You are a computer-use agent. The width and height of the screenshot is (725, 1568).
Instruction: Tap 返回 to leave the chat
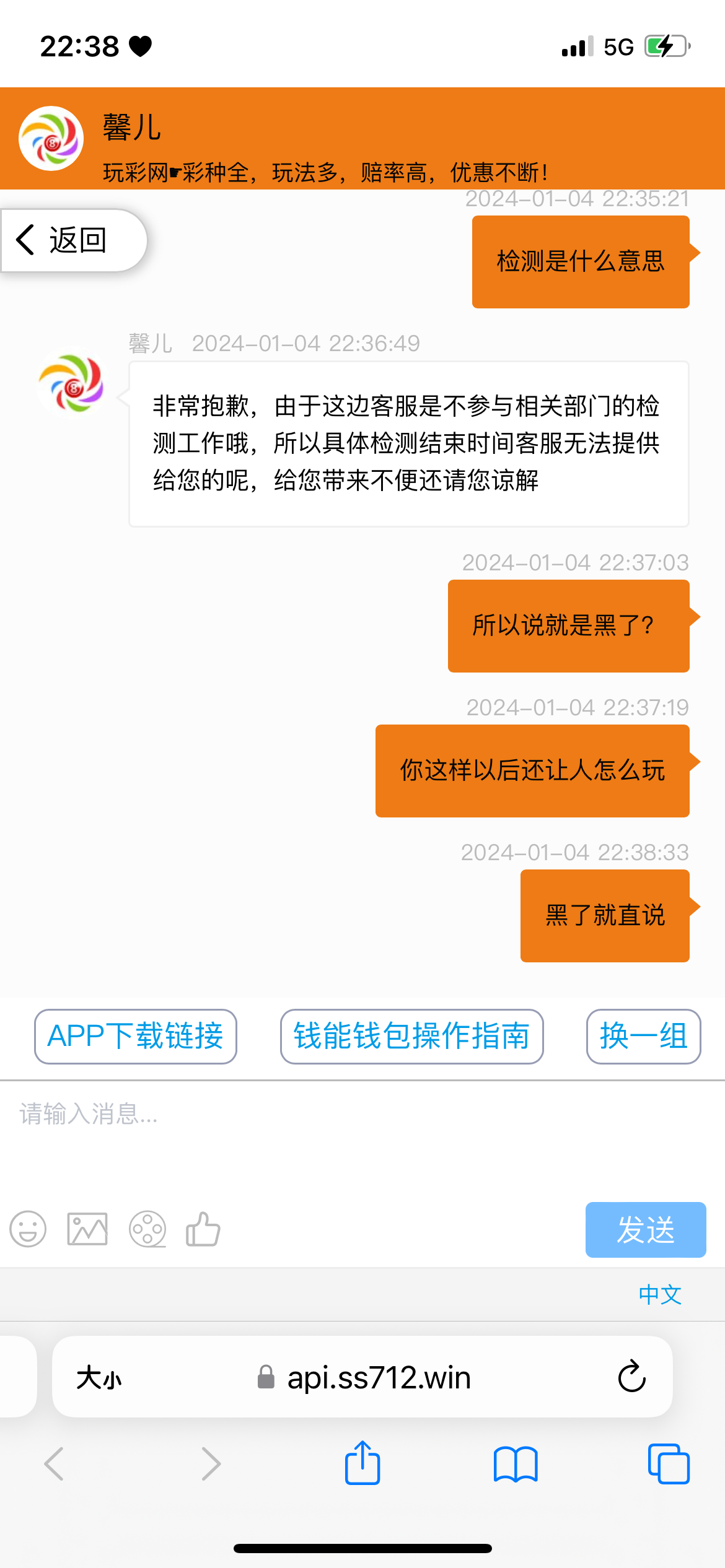(x=76, y=240)
